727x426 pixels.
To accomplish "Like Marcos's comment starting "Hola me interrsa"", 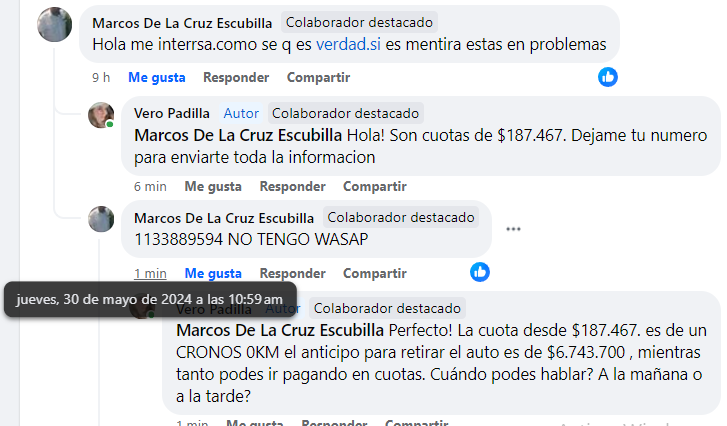I will [156, 77].
